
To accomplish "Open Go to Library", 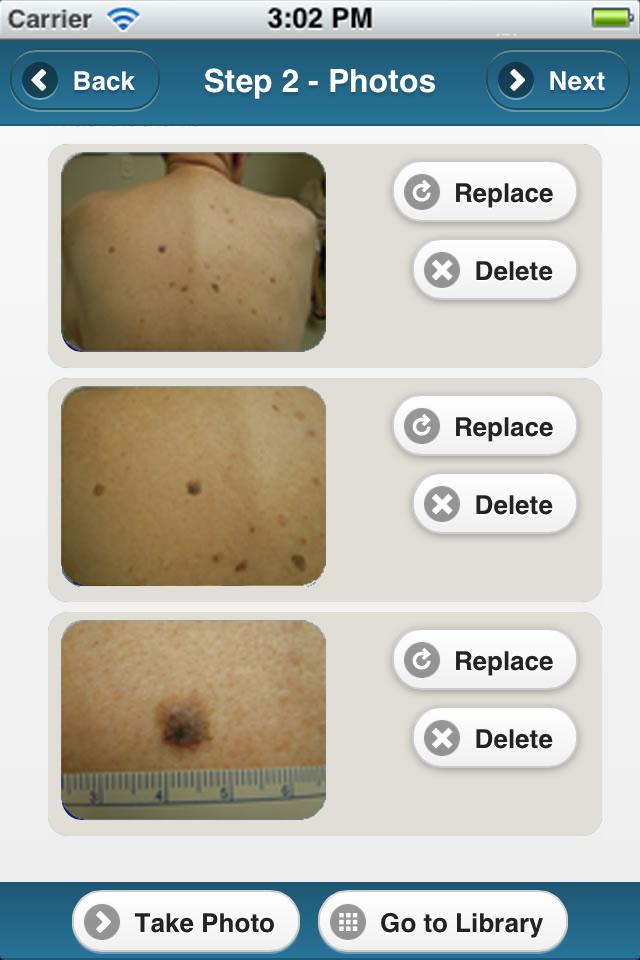I will 443,923.
